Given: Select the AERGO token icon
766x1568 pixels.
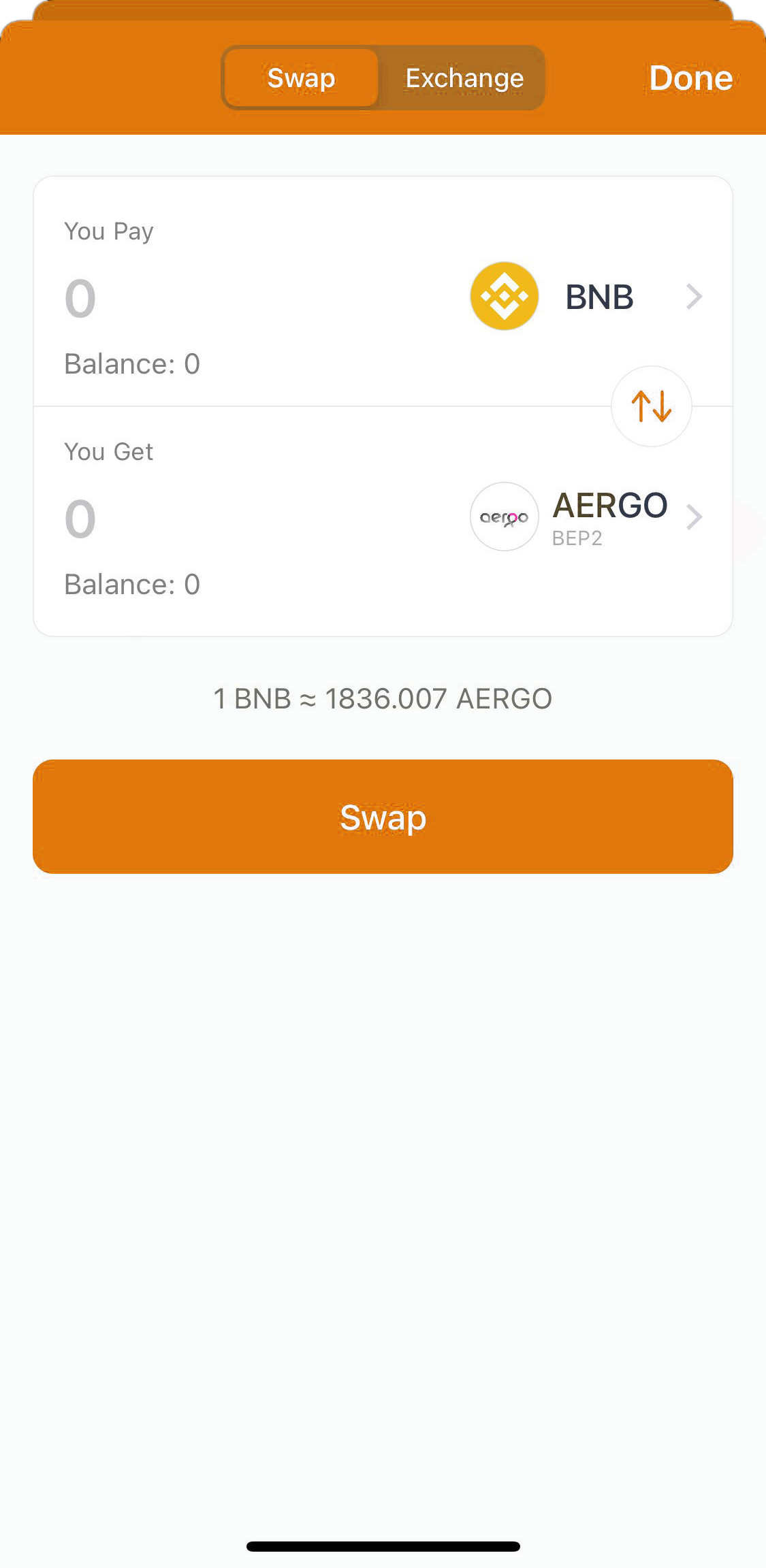Looking at the screenshot, I should click(x=504, y=517).
